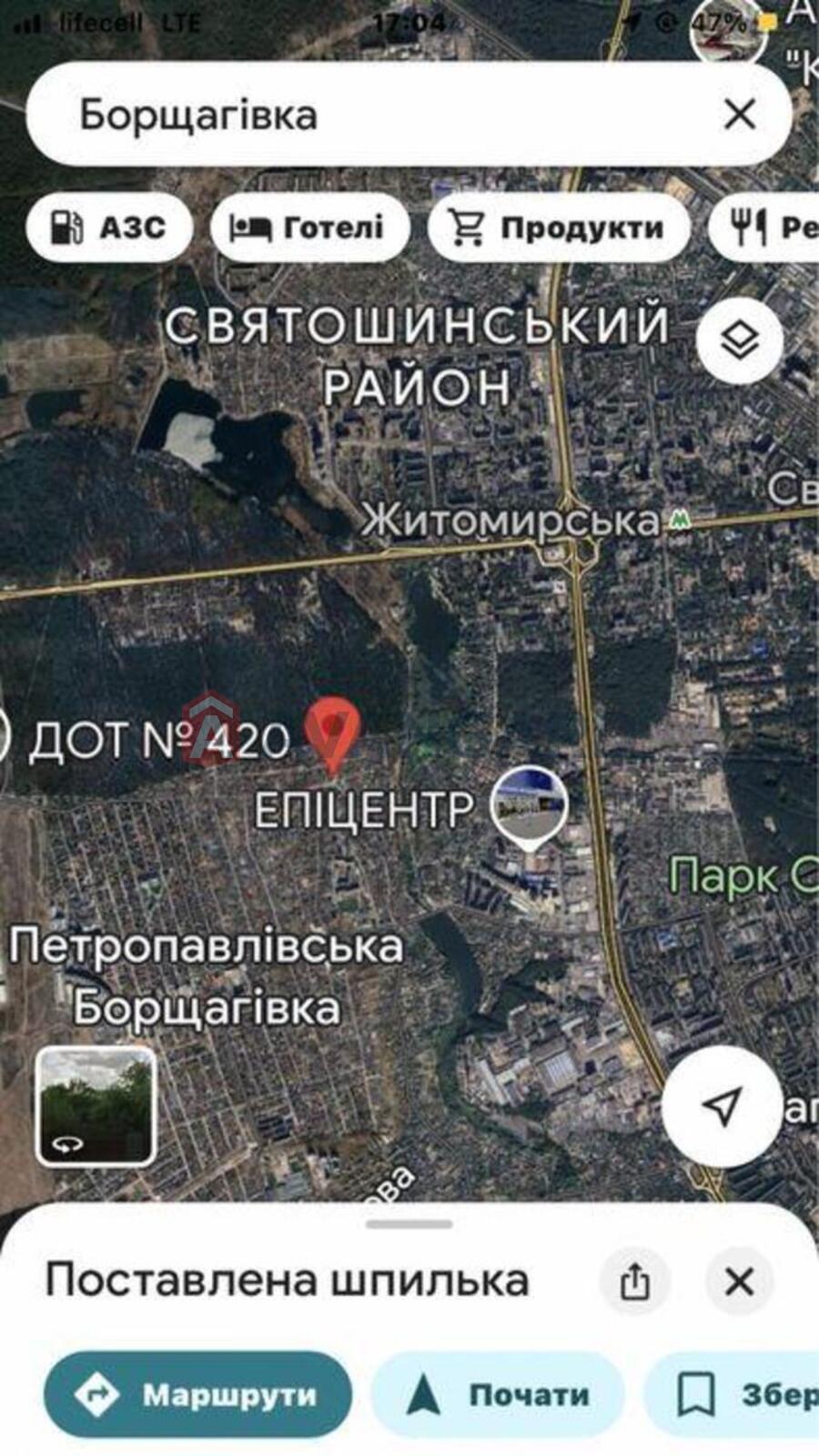Get directions with Маршрути button
The width and height of the screenshot is (819, 1456).
click(197, 1395)
